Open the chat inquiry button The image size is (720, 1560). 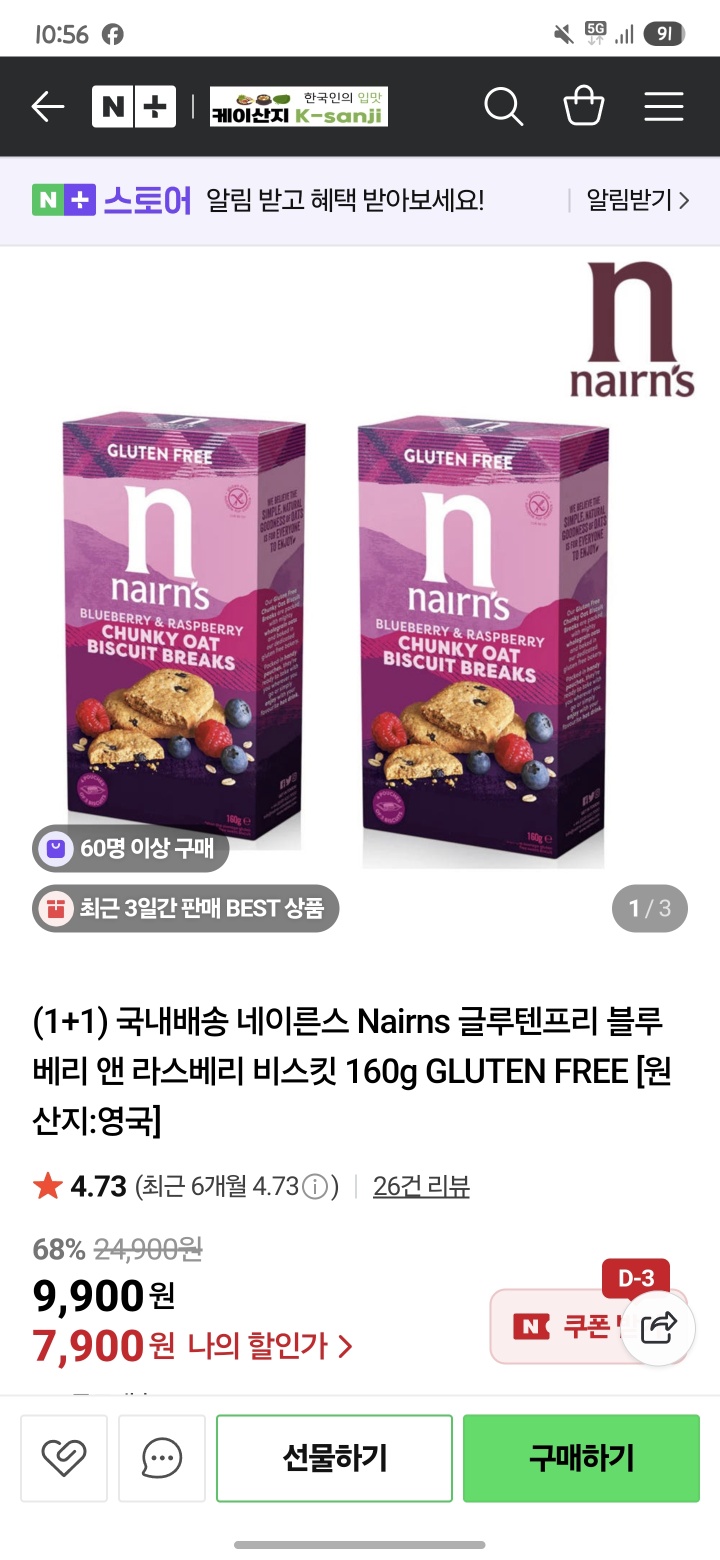tap(162, 1458)
